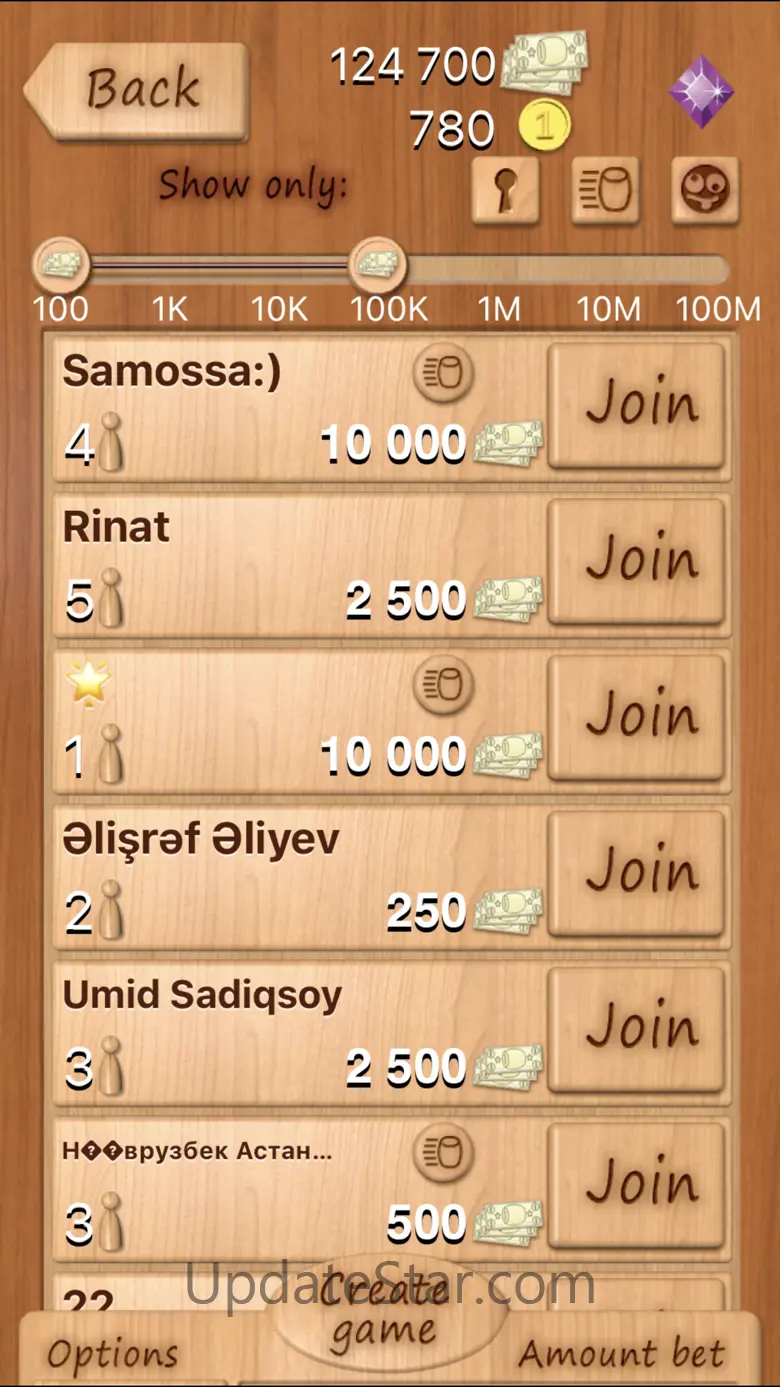Show only private keyhole games
Viewport: 780px width, 1387px height.
coord(505,190)
